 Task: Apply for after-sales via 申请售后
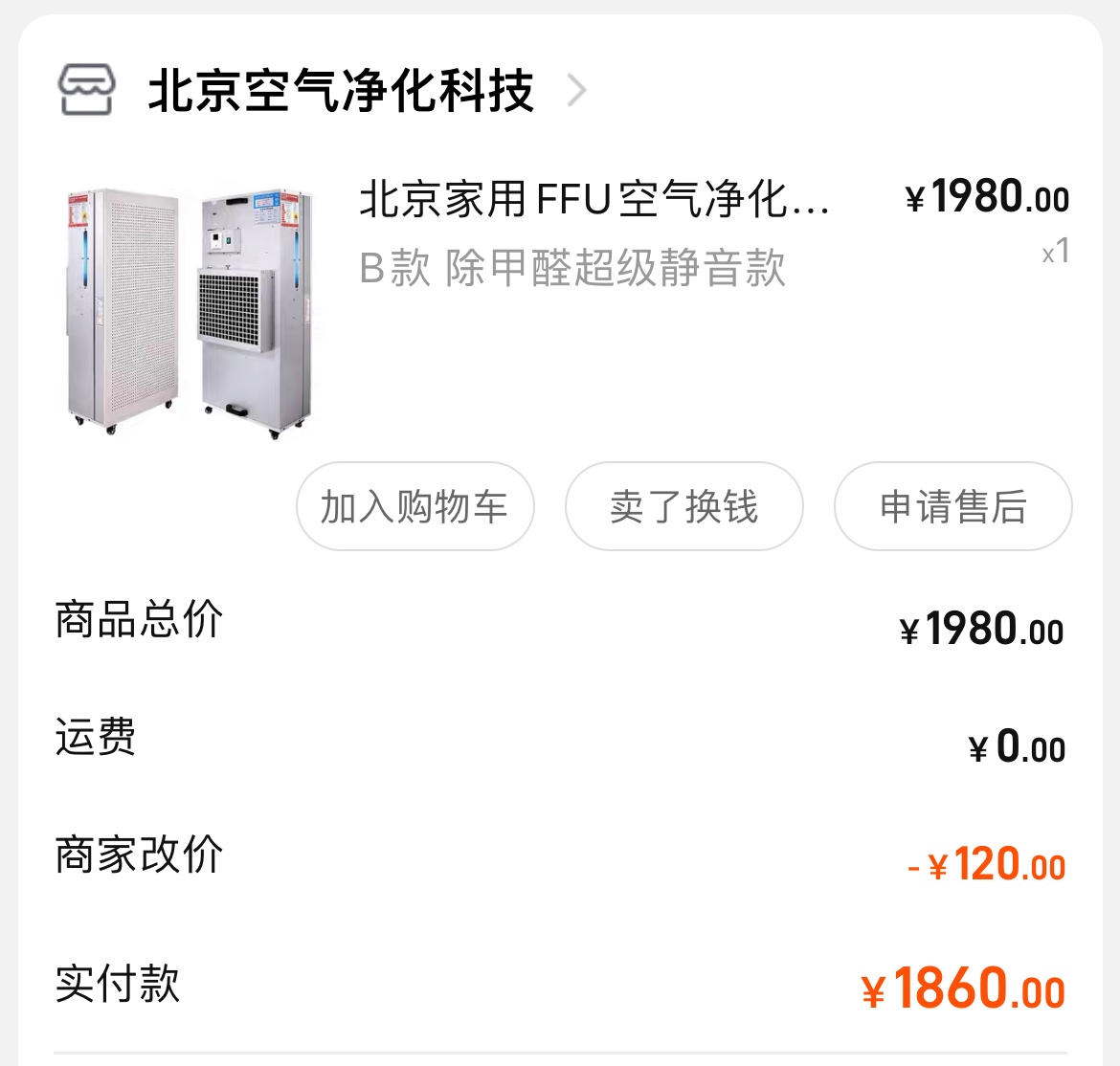[952, 506]
